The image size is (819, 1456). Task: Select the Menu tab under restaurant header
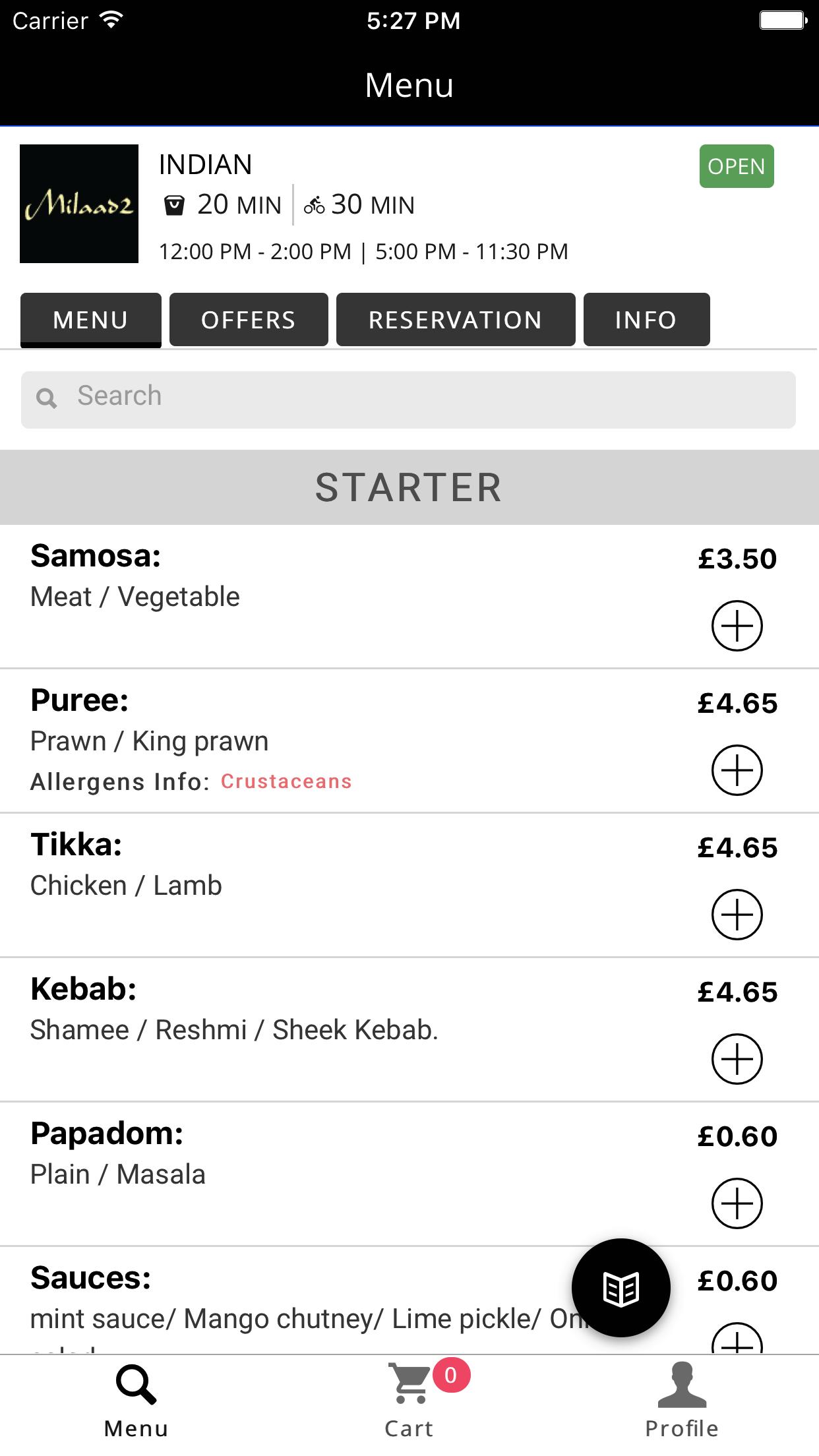pyautogui.click(x=91, y=320)
